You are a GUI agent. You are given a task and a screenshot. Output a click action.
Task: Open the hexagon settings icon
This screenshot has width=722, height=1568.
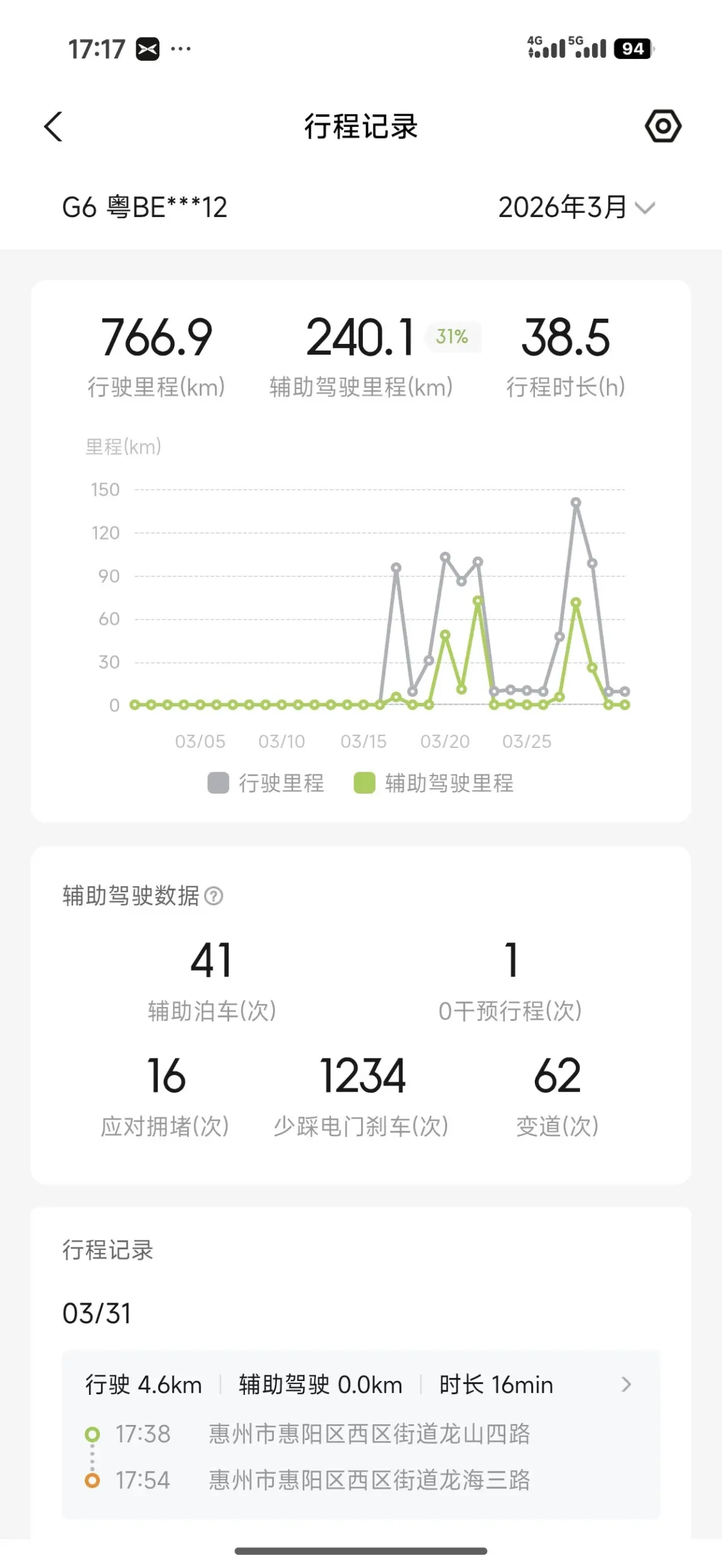[663, 126]
